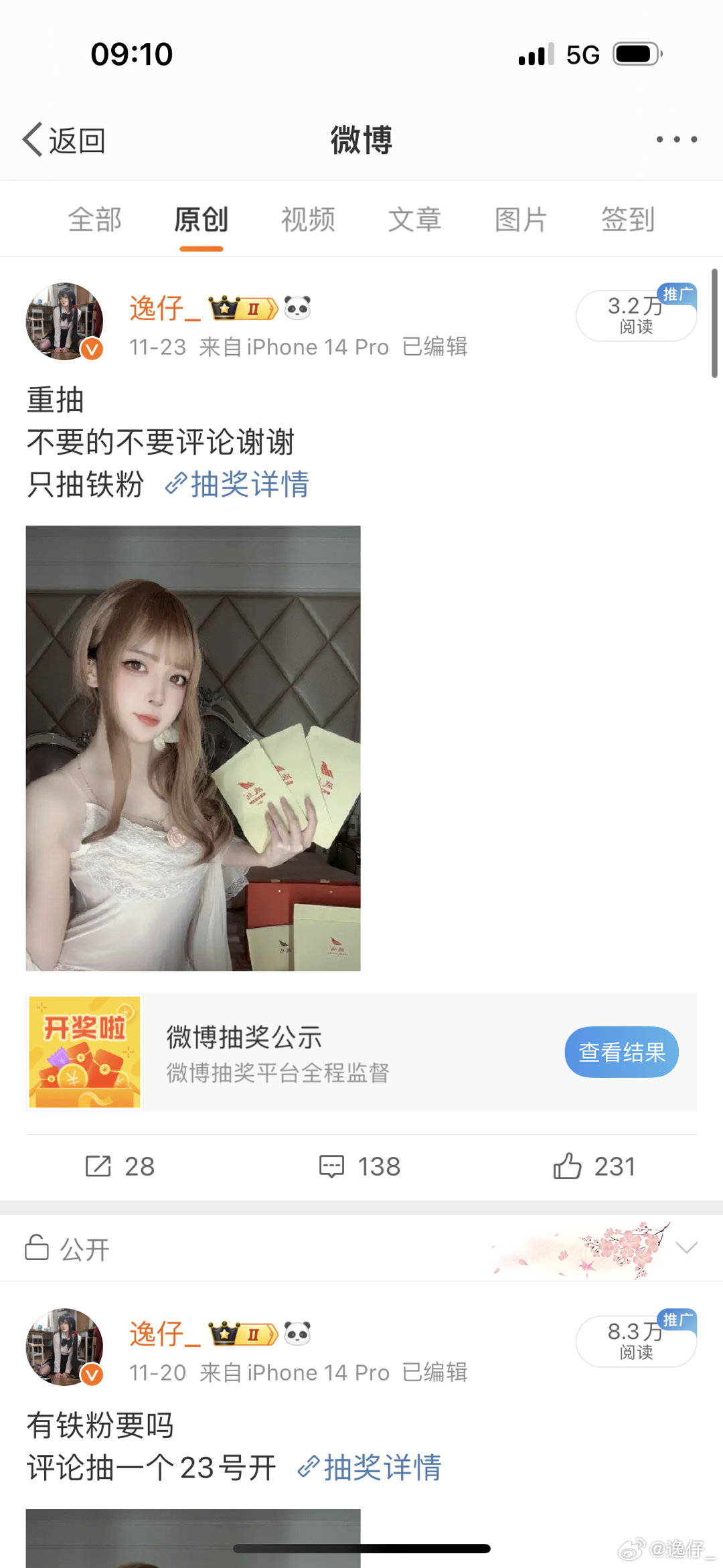723x1568 pixels.
Task: Open comments on the 11-23 post
Action: tap(360, 1166)
